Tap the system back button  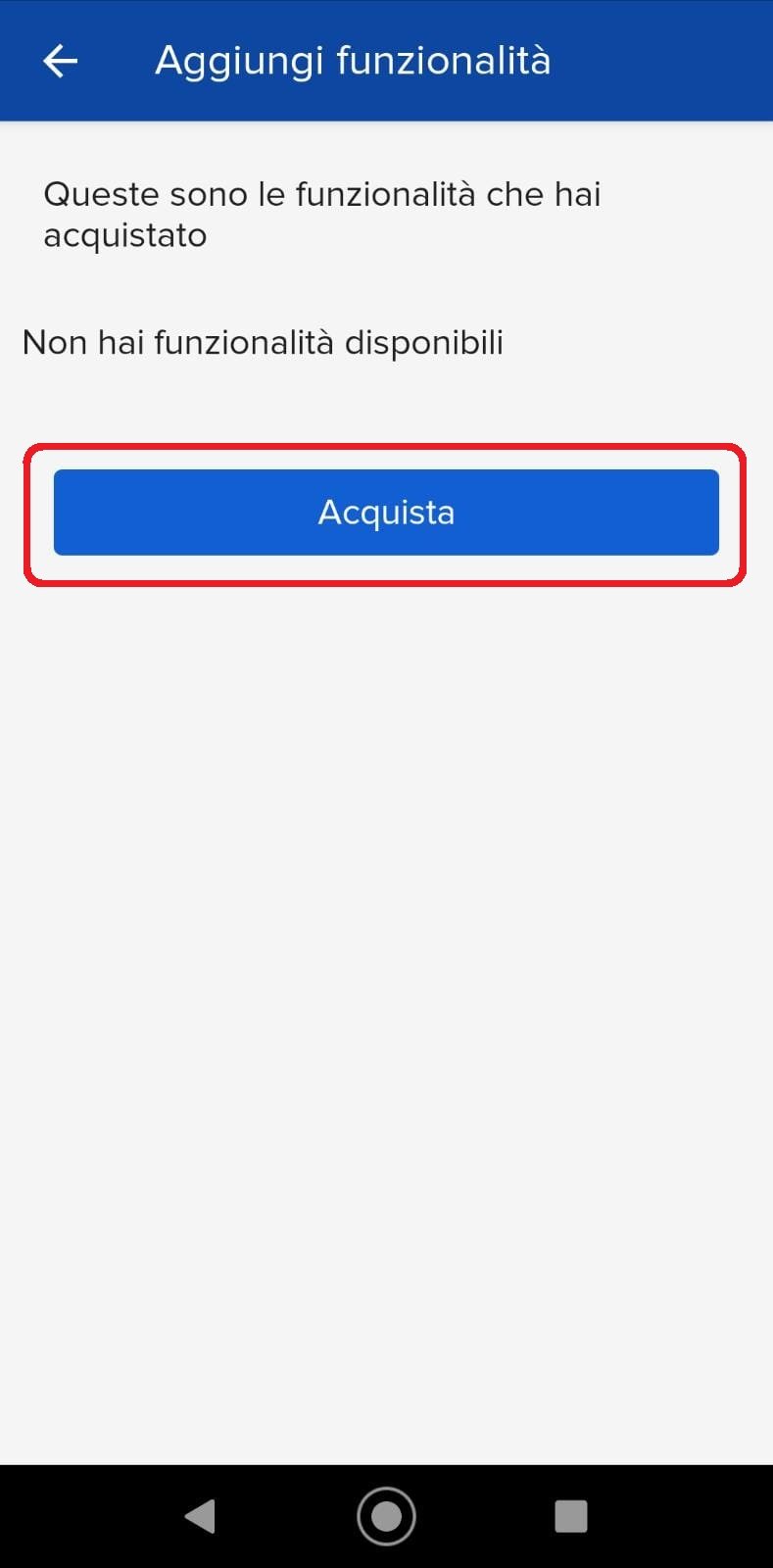[200, 1516]
